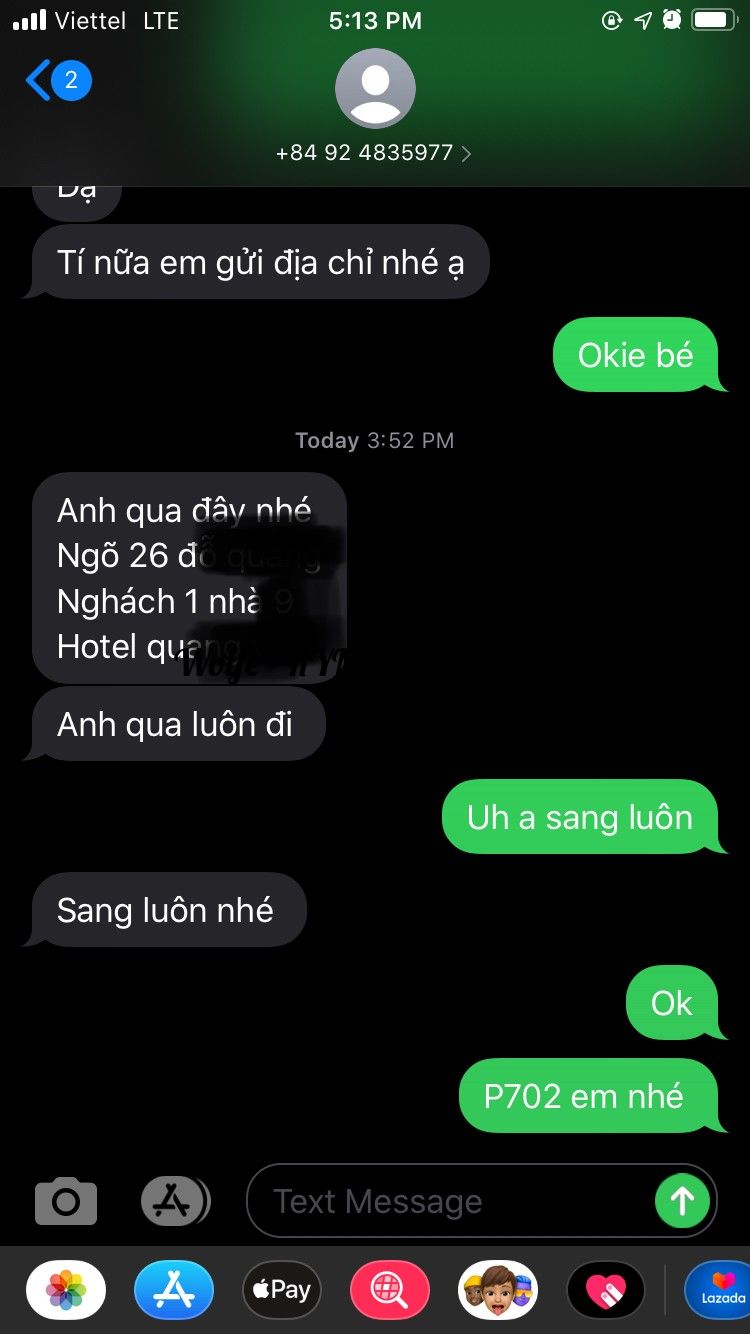Open the Digital Touch heart app
Image resolution: width=750 pixels, height=1334 pixels.
coord(606,1290)
